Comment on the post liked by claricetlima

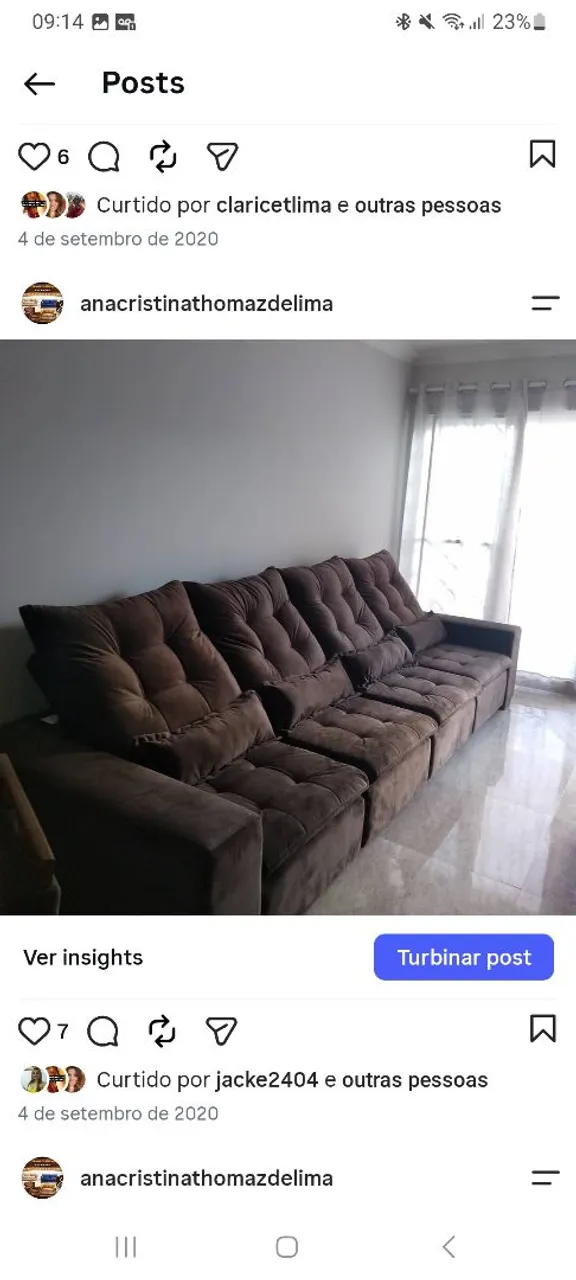pyautogui.click(x=104, y=156)
